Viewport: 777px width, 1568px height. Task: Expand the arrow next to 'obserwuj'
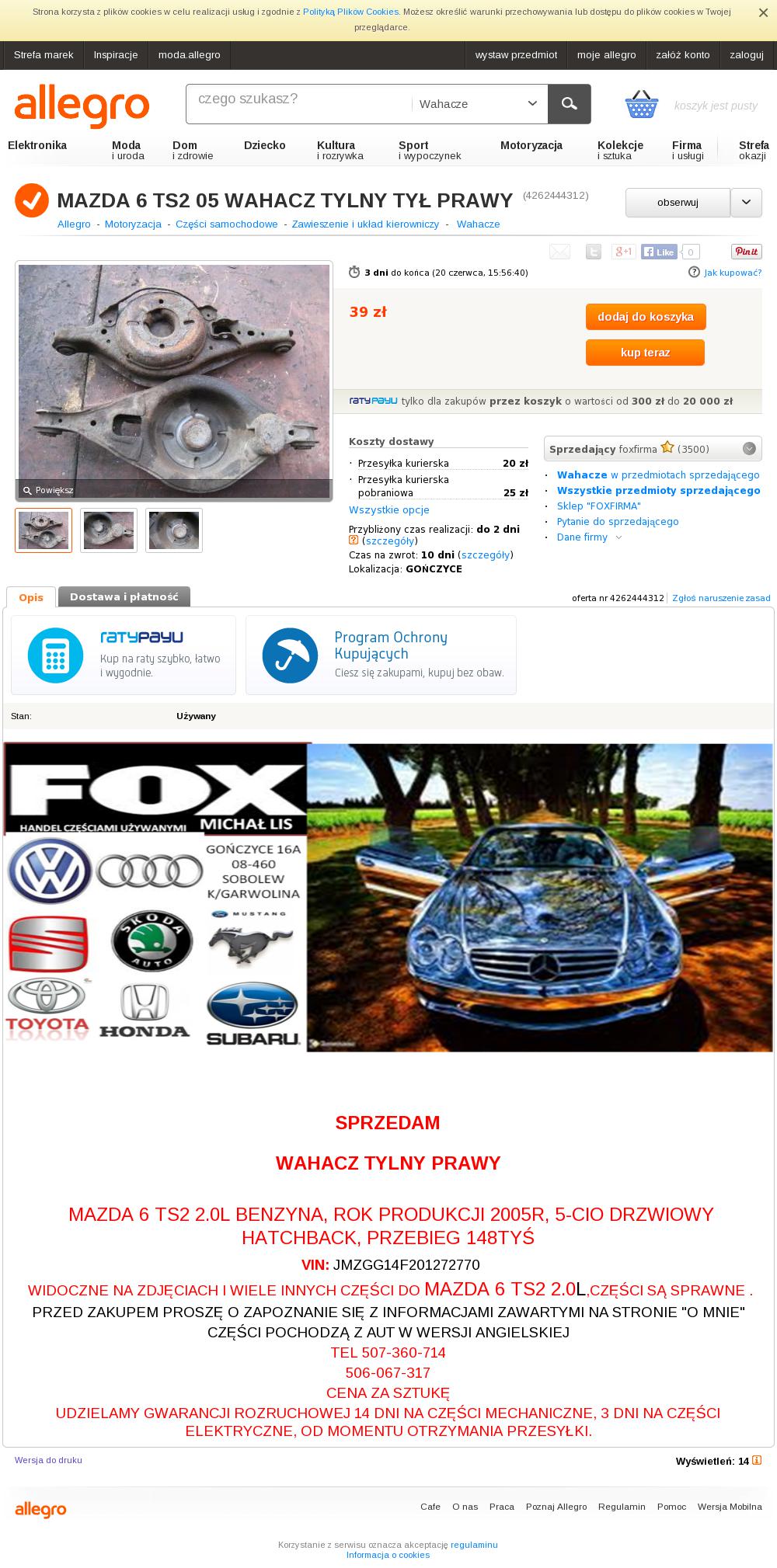coord(746,203)
